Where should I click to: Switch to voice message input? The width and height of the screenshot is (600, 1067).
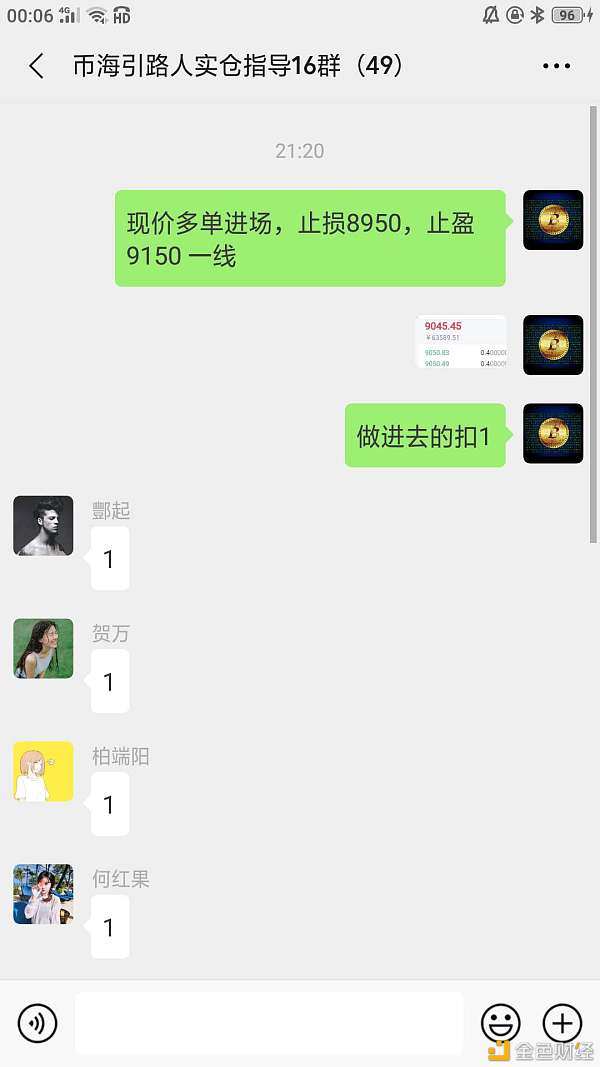pos(38,1023)
